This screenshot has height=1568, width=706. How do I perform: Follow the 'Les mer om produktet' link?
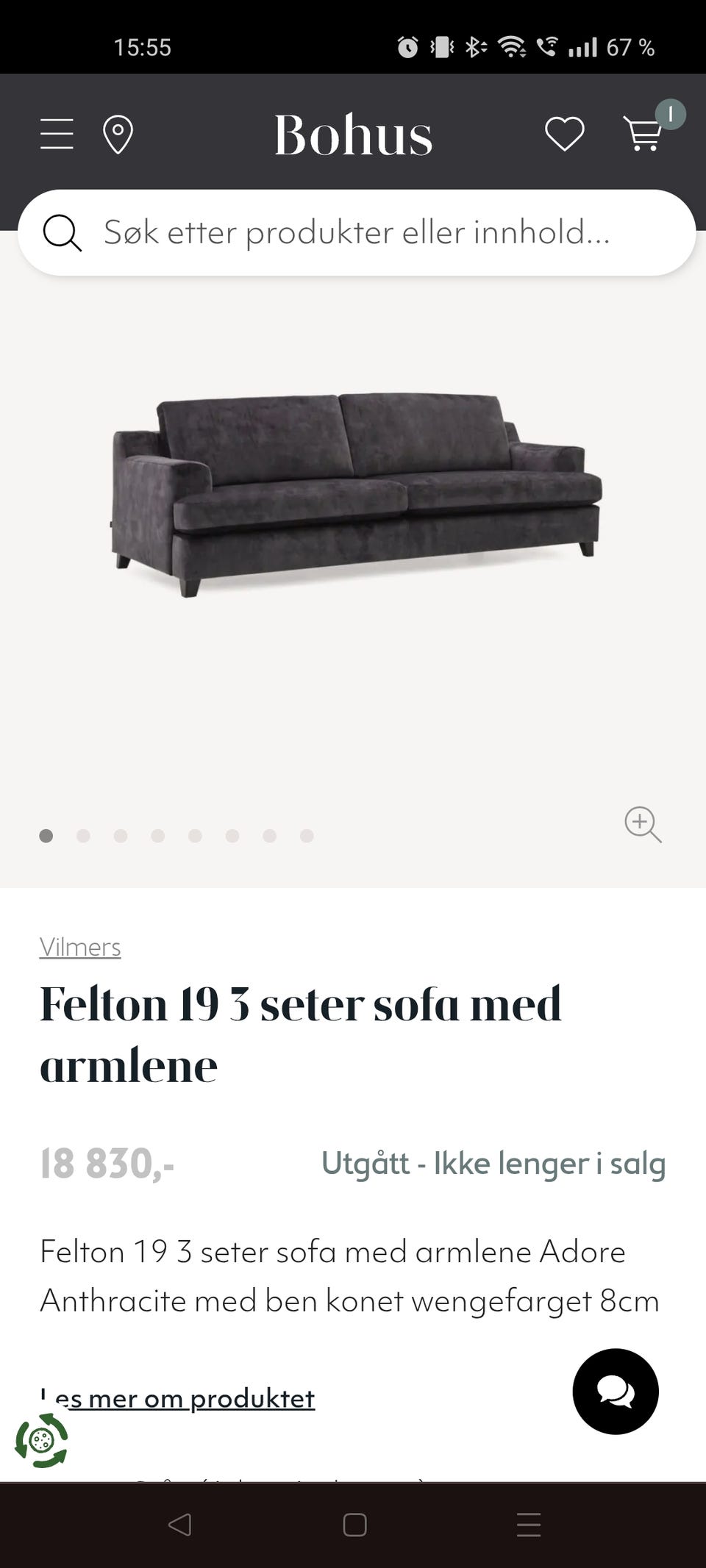pos(177,1397)
